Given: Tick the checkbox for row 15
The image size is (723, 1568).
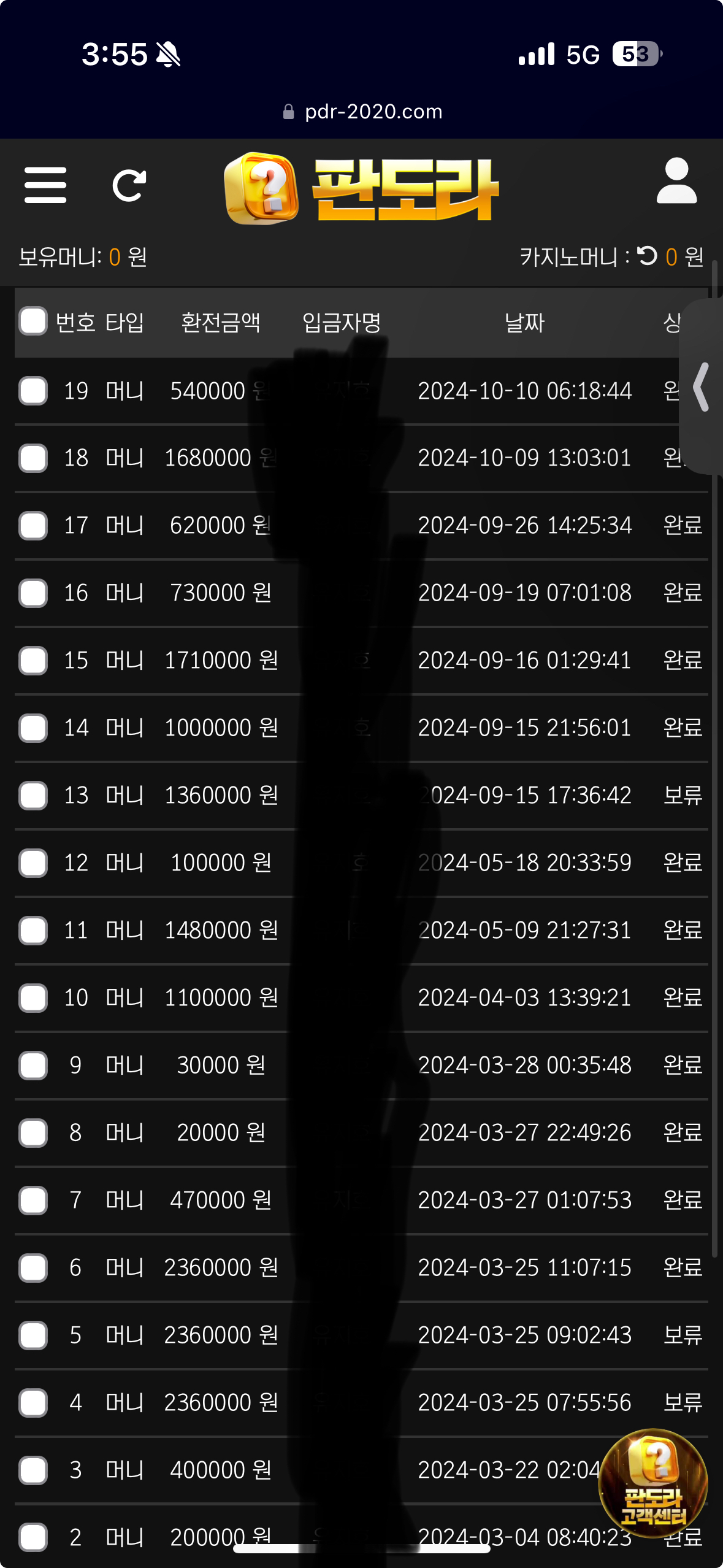Looking at the screenshot, I should tap(33, 661).
